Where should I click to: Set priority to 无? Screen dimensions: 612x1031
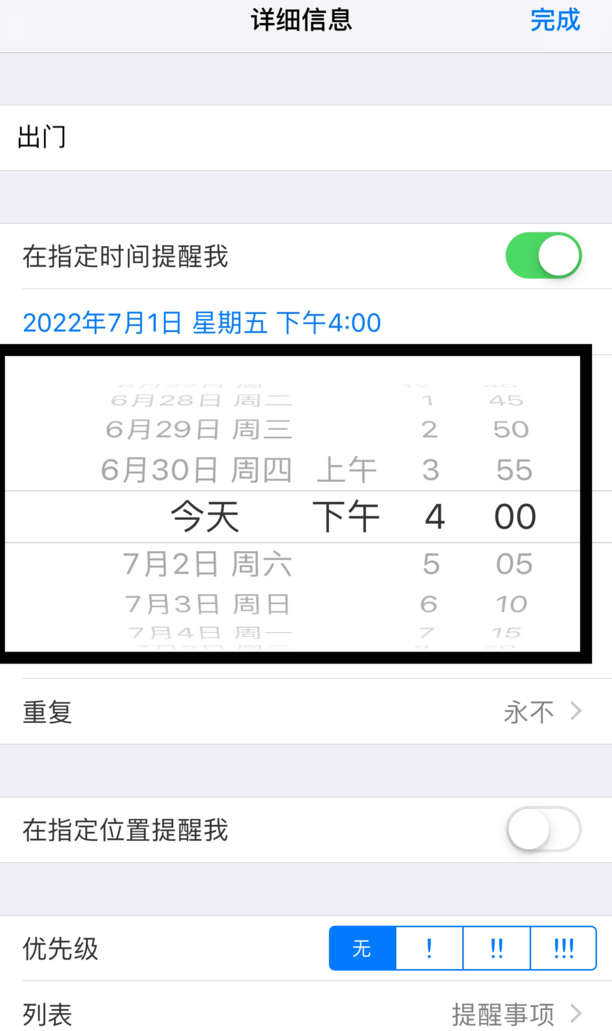[x=362, y=948]
